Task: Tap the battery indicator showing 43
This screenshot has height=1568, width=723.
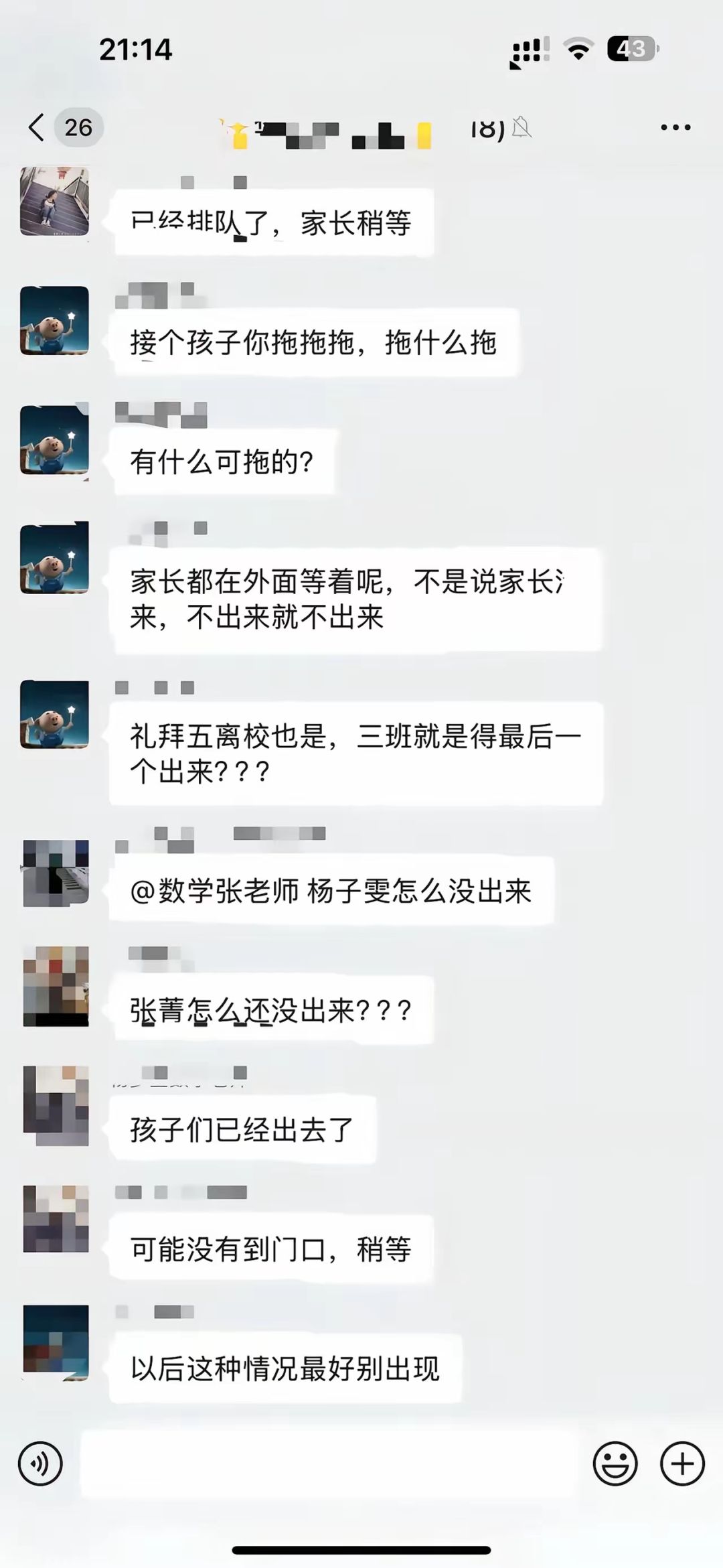Action: [x=632, y=48]
